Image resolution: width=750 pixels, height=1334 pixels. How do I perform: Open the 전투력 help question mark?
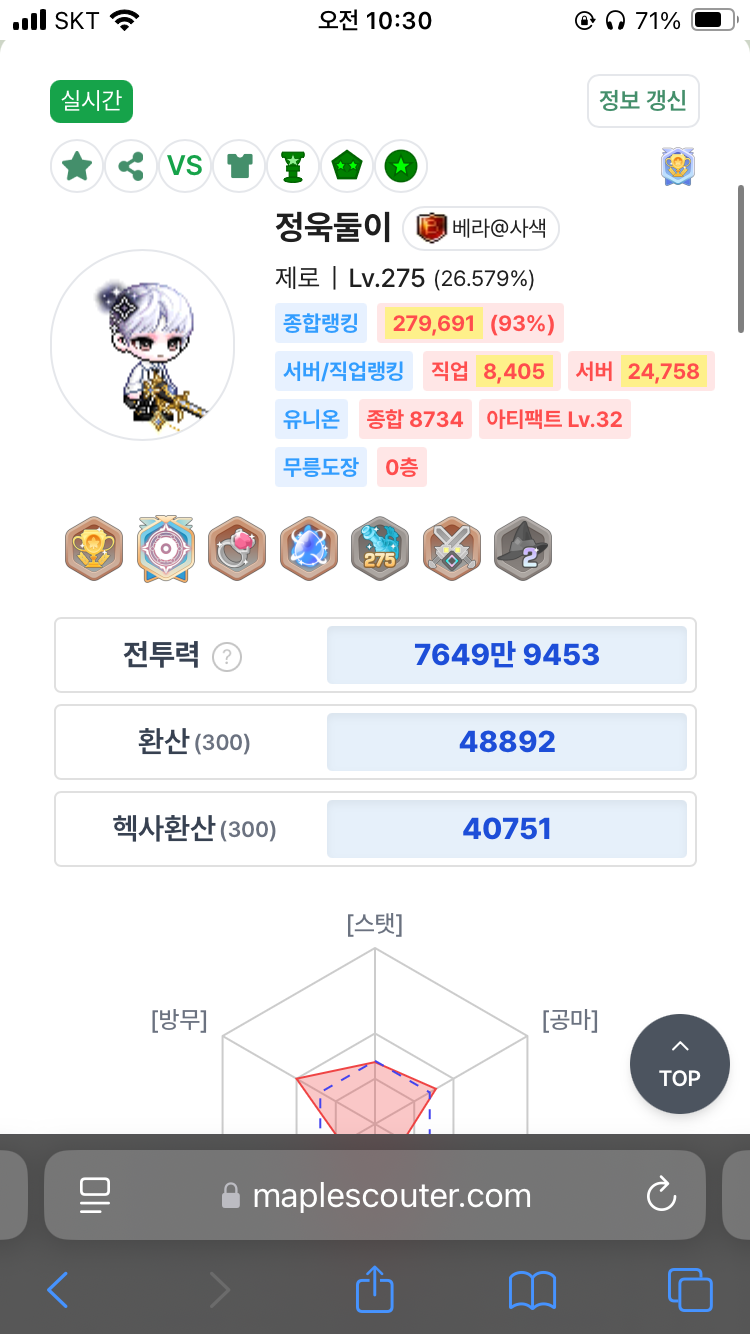click(x=228, y=657)
